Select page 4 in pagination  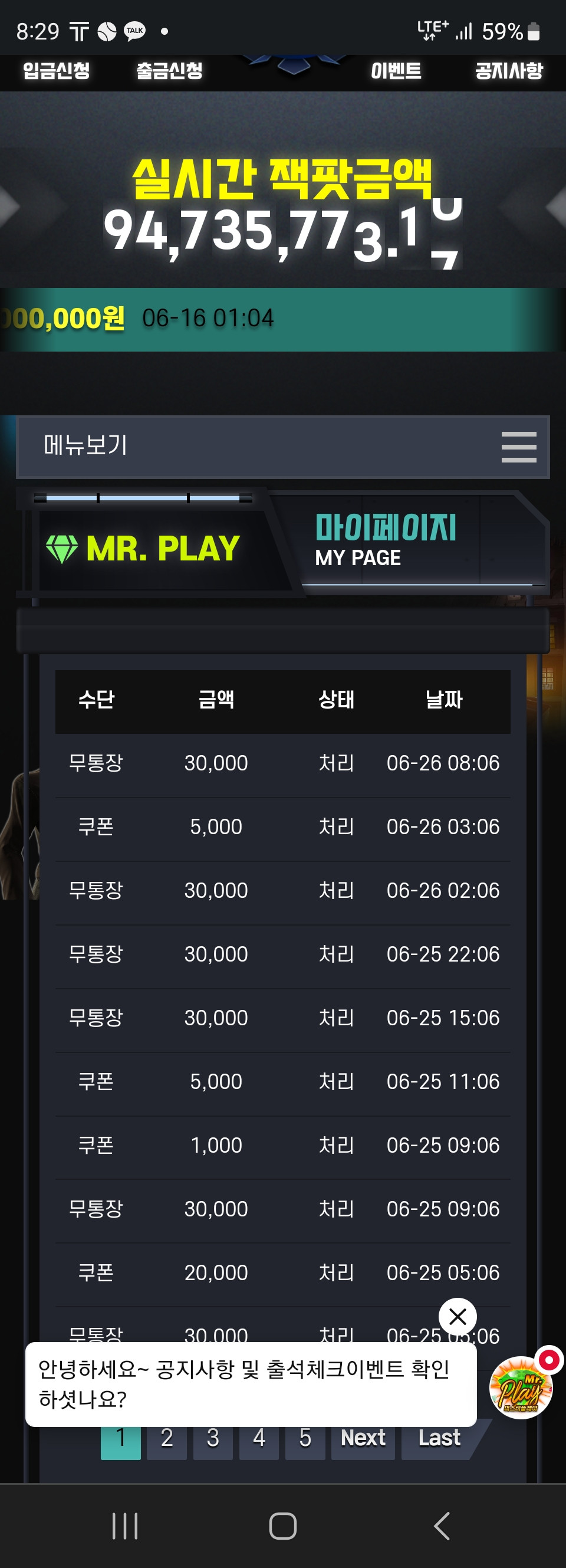259,1439
